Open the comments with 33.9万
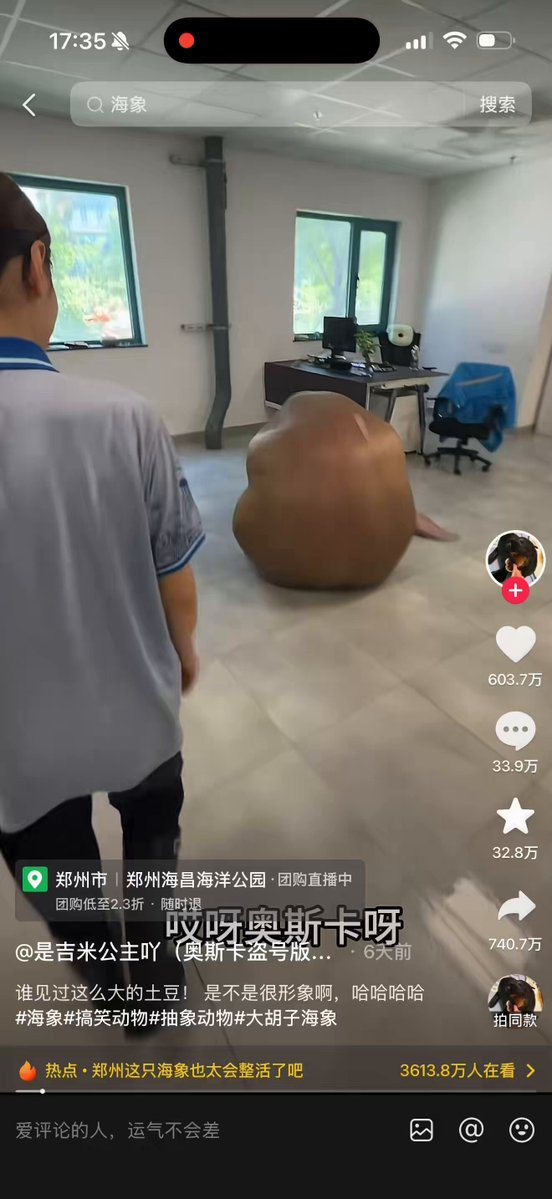This screenshot has height=1199, width=552. tap(515, 731)
